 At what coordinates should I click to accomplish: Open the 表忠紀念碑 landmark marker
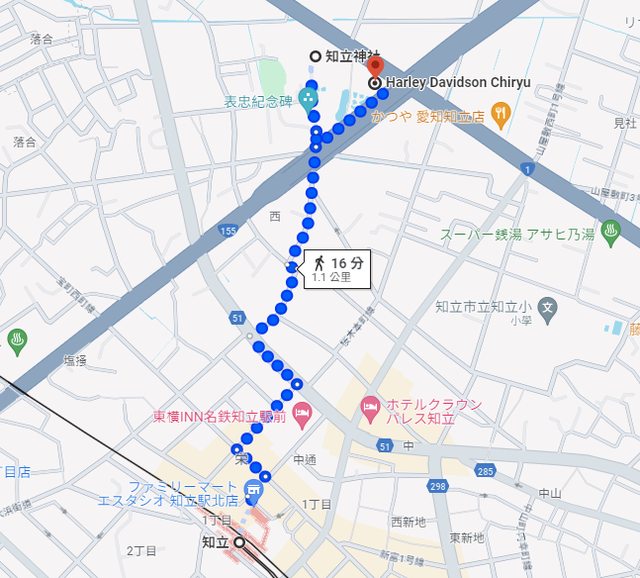coord(307,99)
